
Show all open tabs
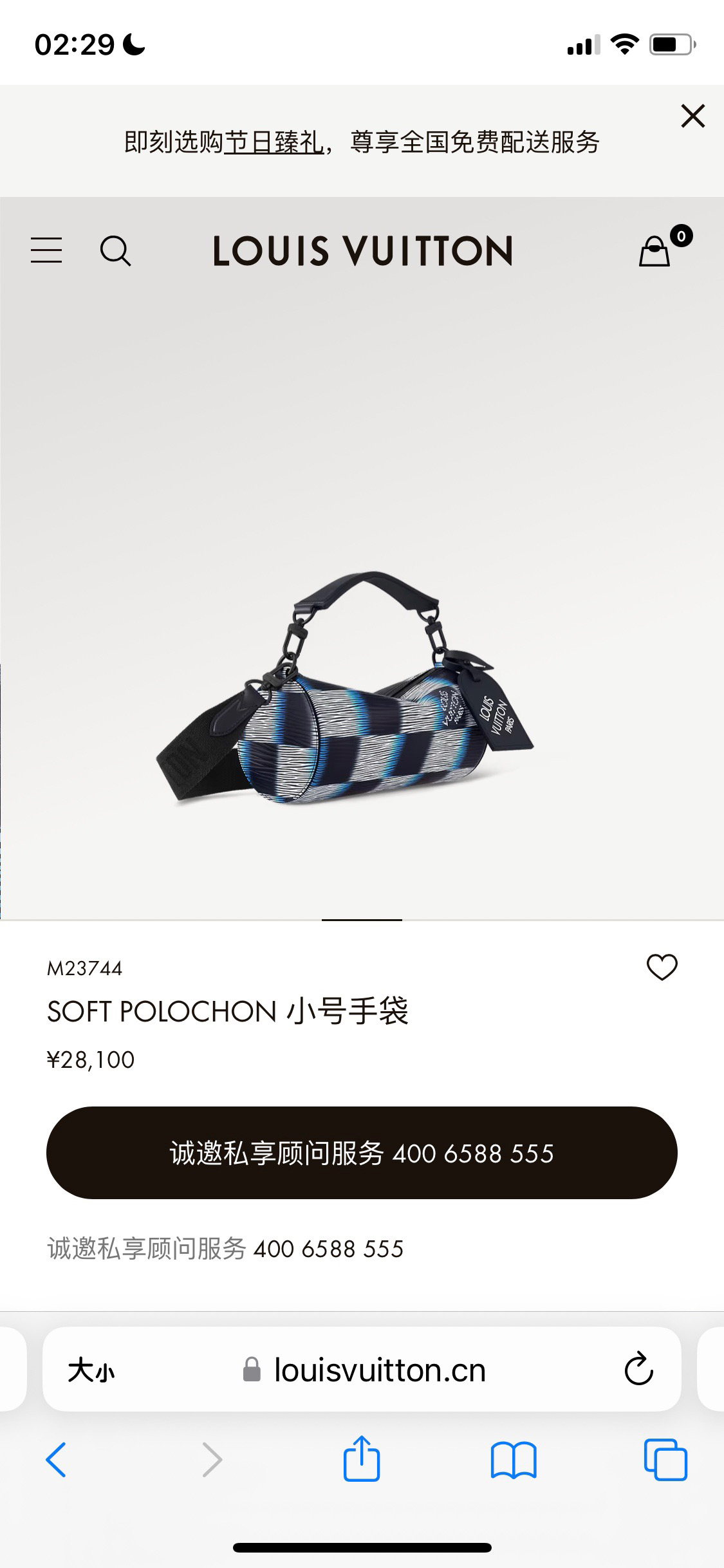[665, 1459]
